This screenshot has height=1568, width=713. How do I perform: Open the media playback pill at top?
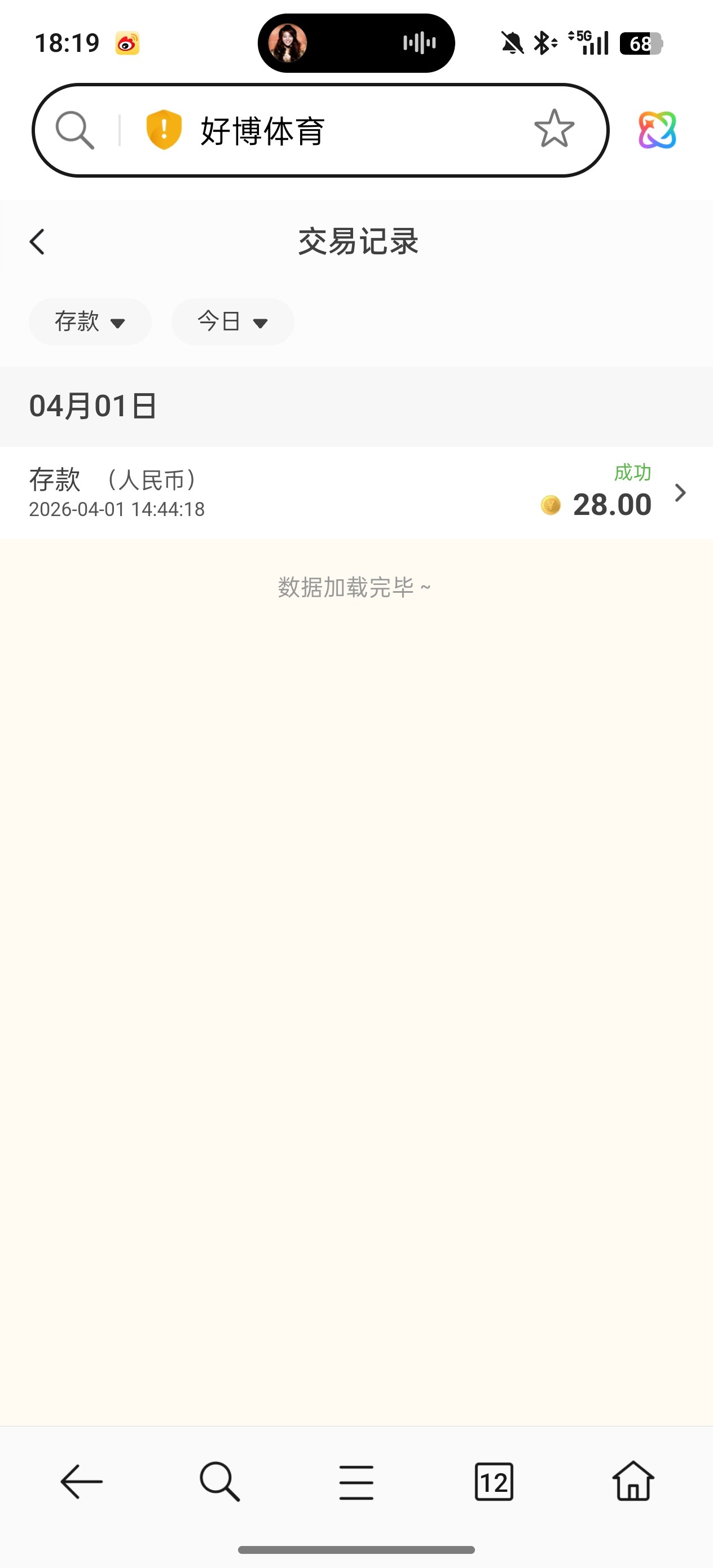pyautogui.click(x=356, y=43)
